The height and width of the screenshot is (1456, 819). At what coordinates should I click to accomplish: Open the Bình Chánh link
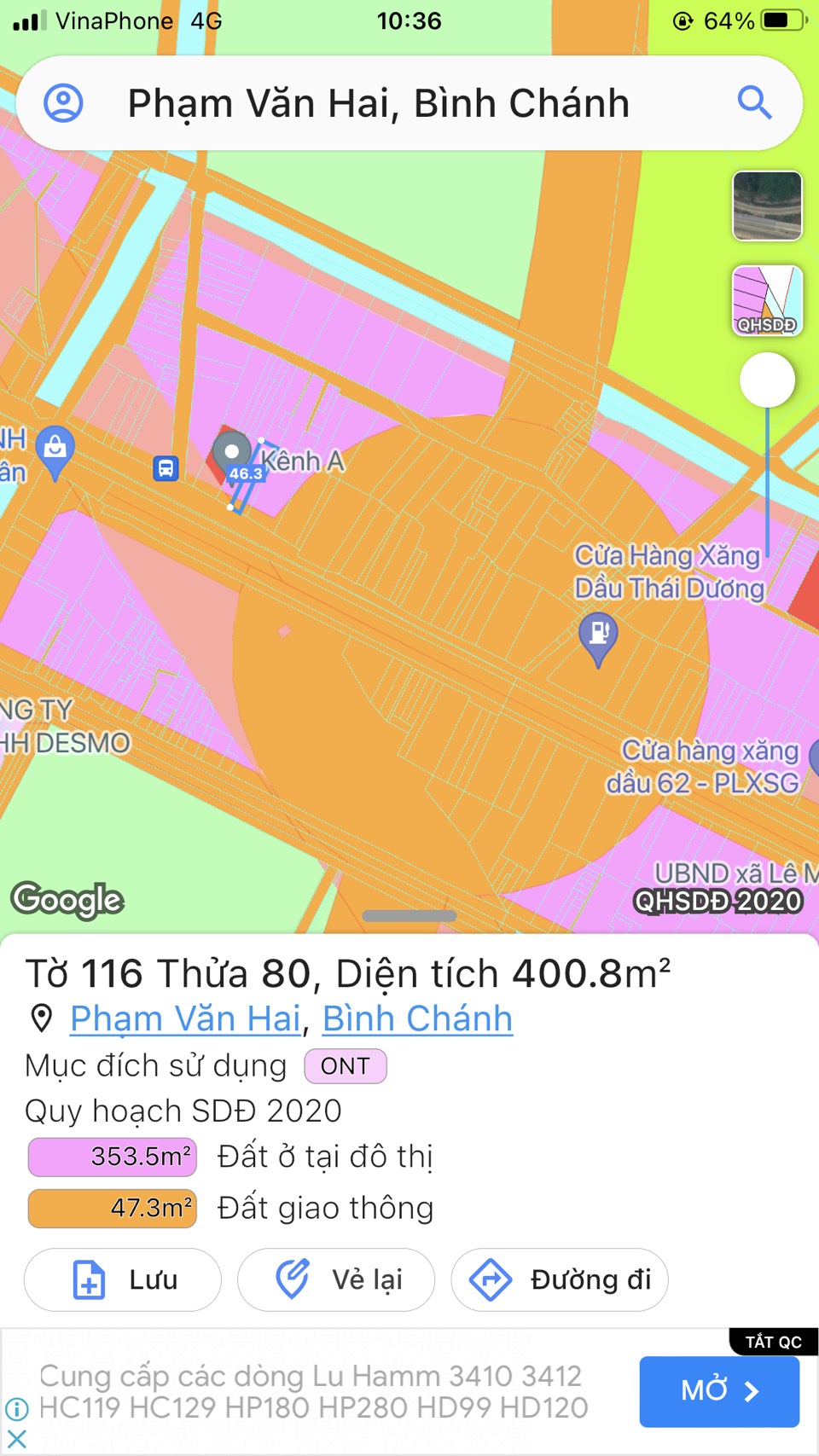(x=417, y=1018)
